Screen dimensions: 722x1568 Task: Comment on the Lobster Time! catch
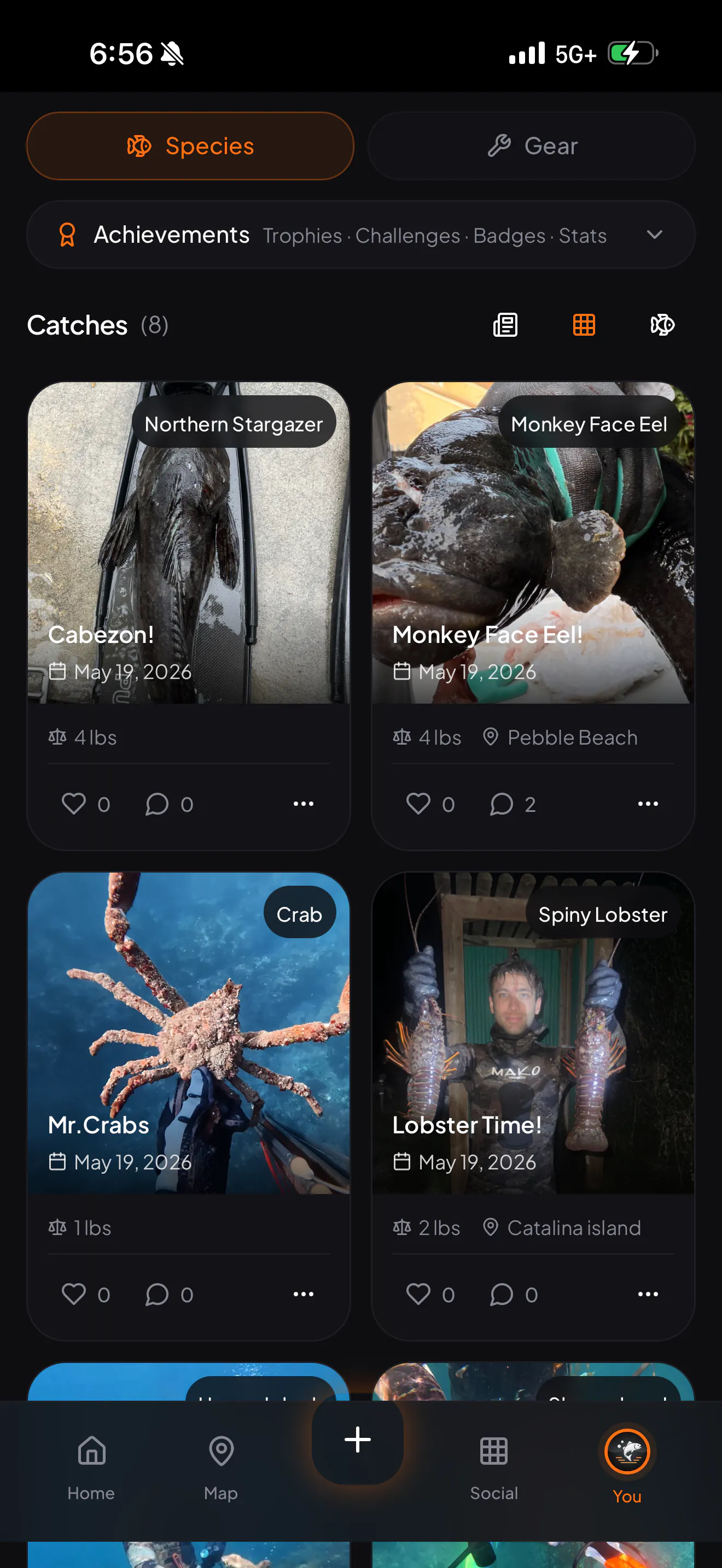(x=502, y=1294)
